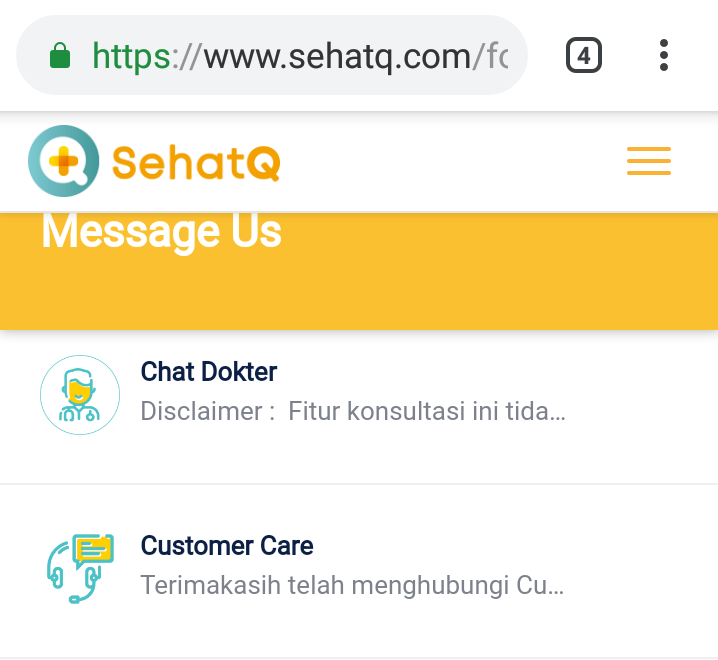View site security lock info
The width and height of the screenshot is (718, 660).
point(60,55)
